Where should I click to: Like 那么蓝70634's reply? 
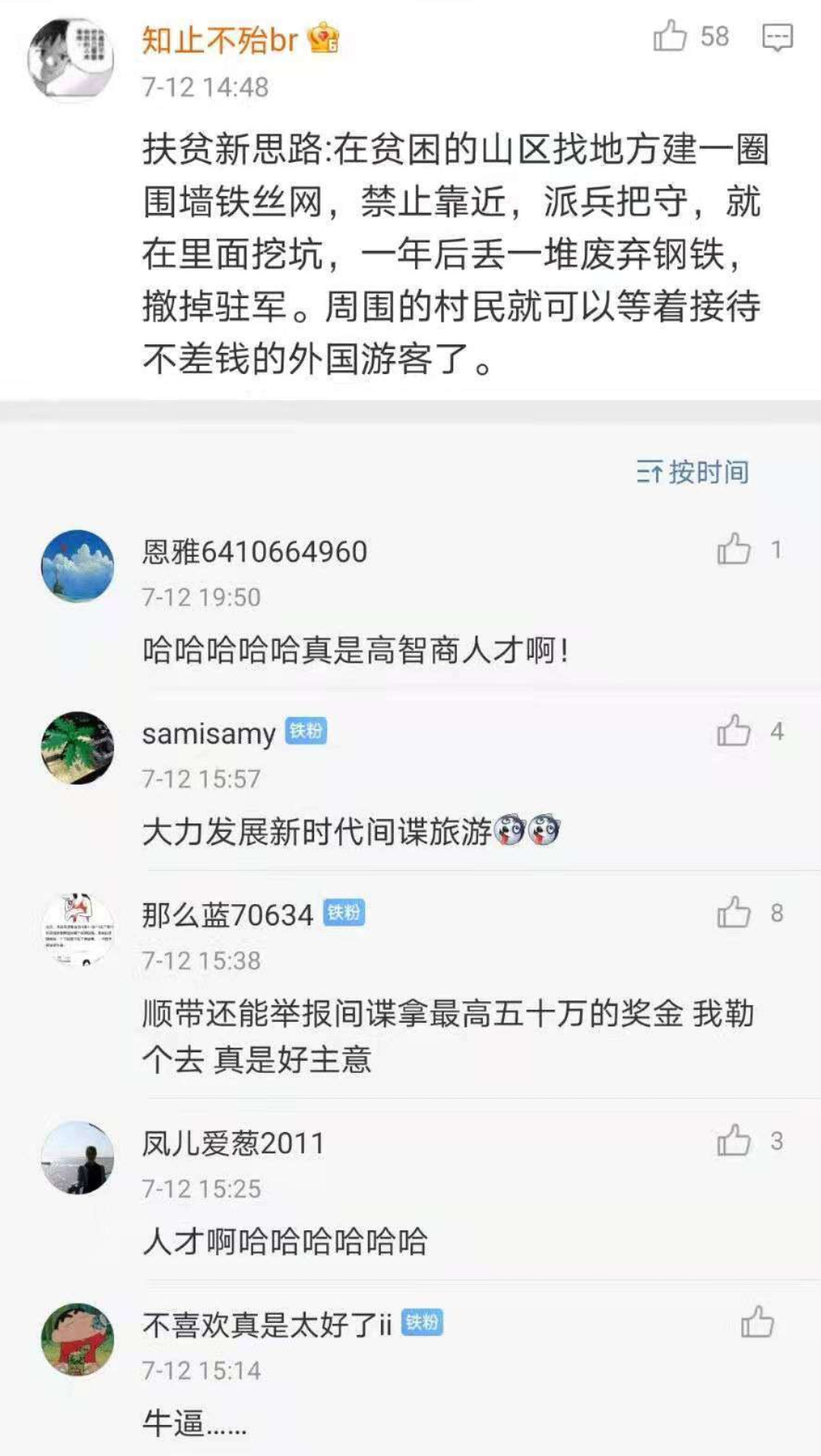[734, 913]
